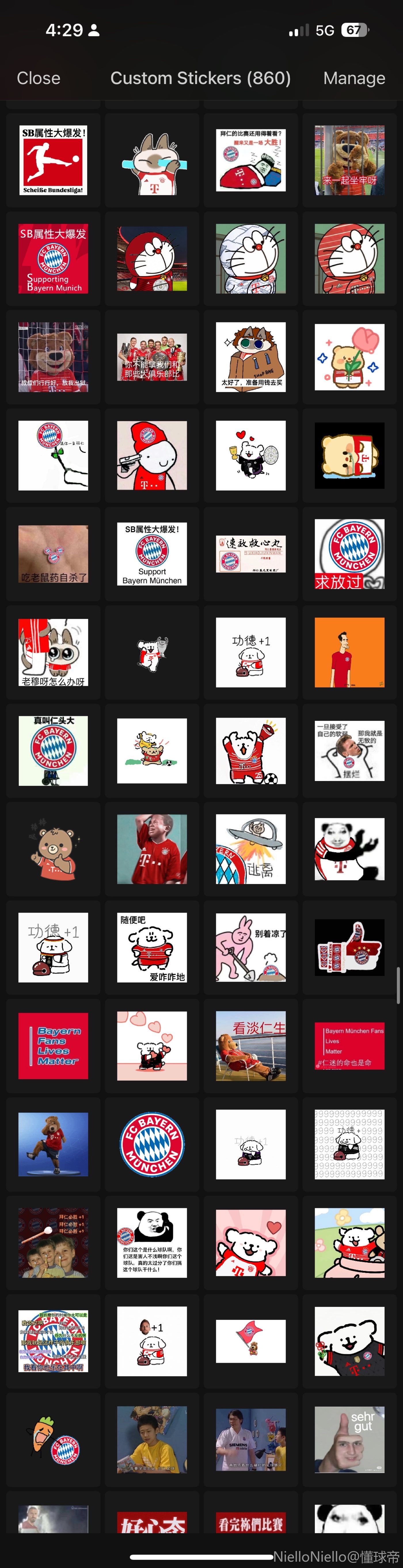Tap the 'Bayern Fans Lives Matter' red sticker

click(53, 1046)
